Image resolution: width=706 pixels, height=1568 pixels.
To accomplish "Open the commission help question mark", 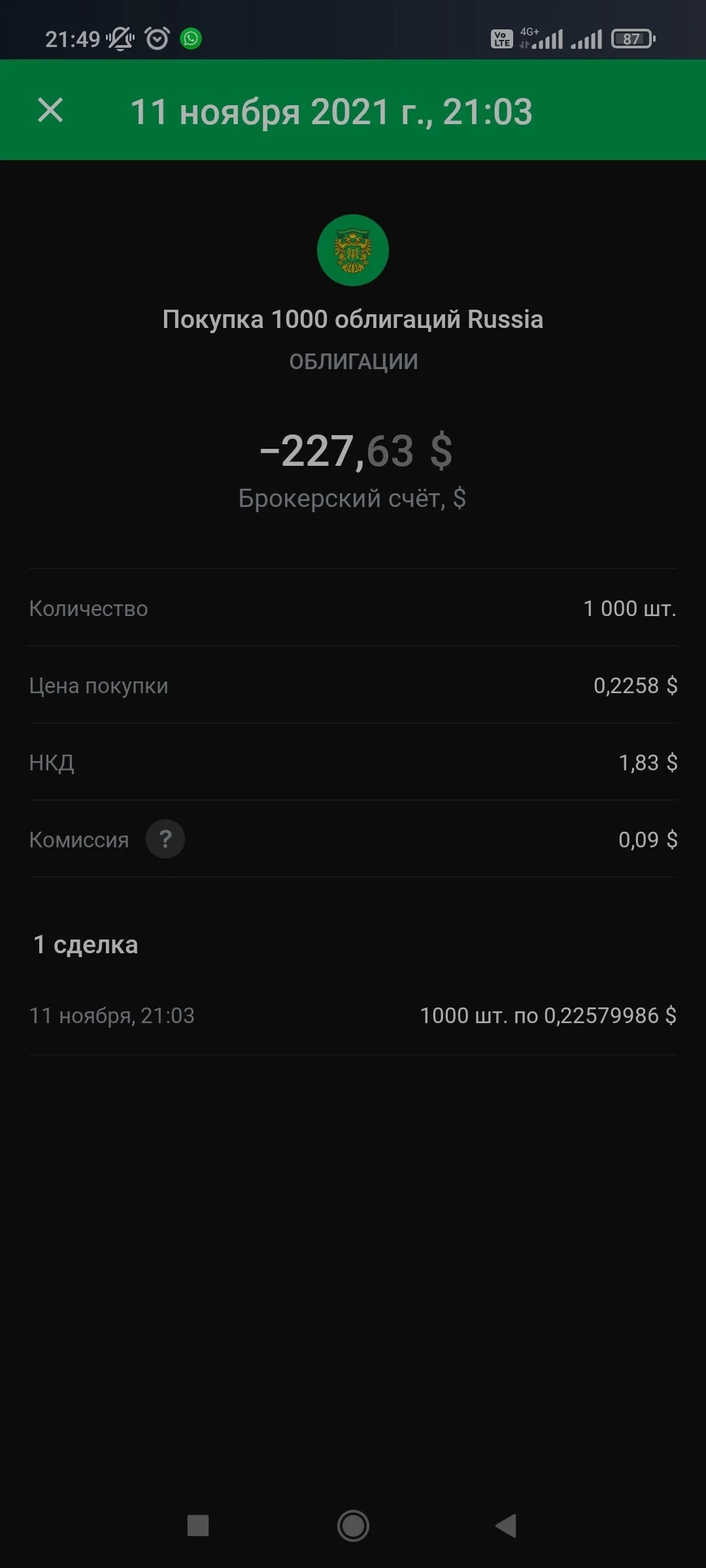I will coord(165,839).
